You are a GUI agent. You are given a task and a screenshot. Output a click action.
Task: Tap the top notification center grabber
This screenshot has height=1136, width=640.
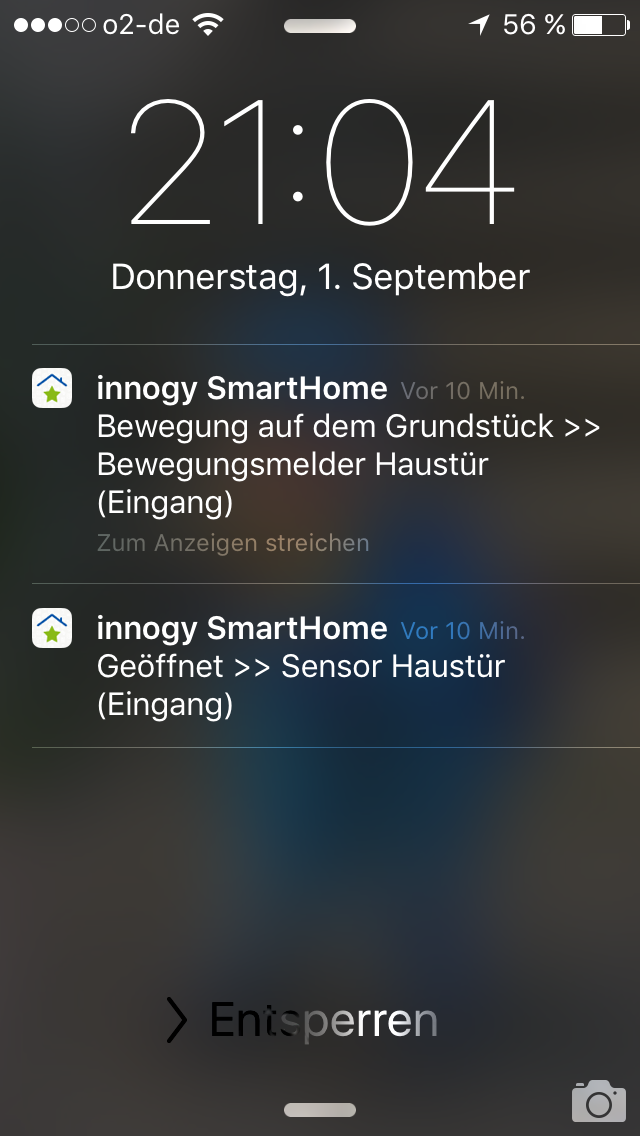pos(320,26)
